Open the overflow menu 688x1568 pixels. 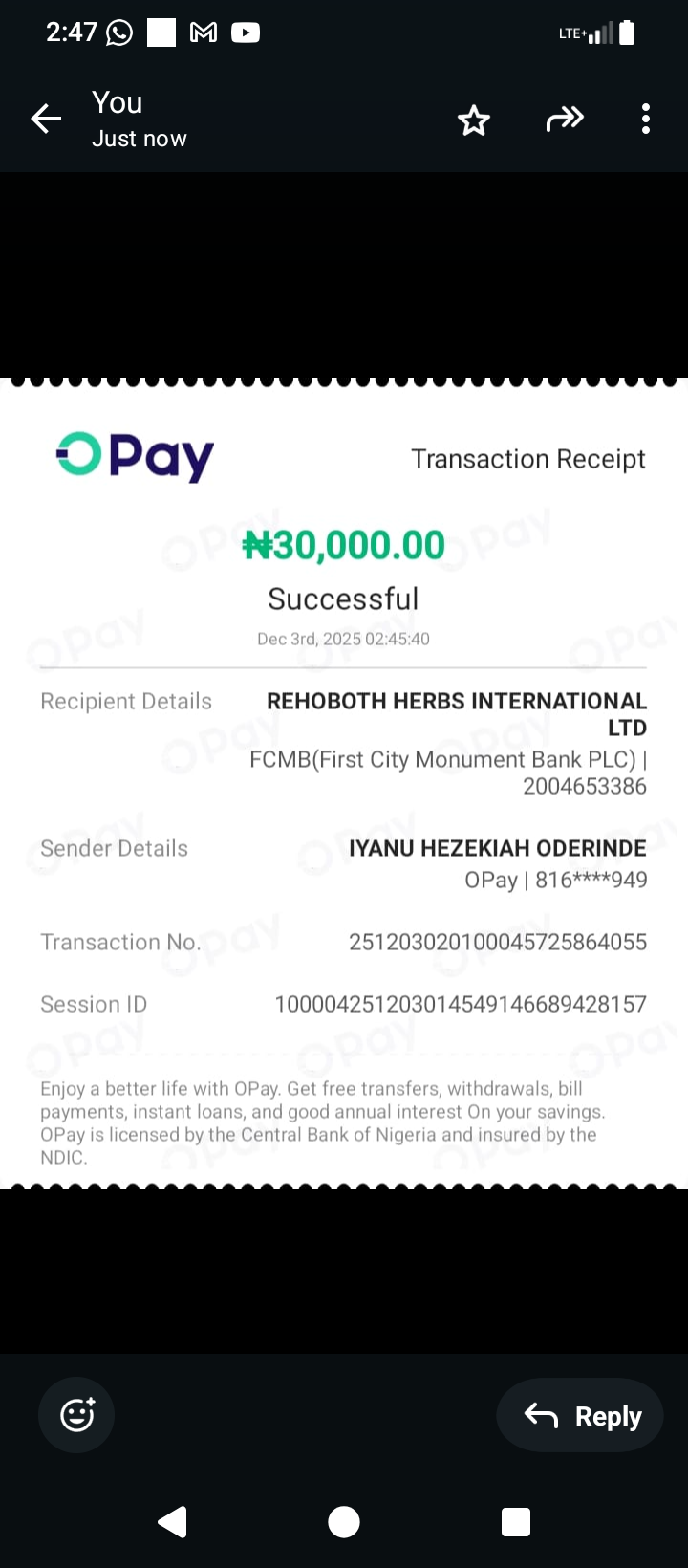click(646, 120)
